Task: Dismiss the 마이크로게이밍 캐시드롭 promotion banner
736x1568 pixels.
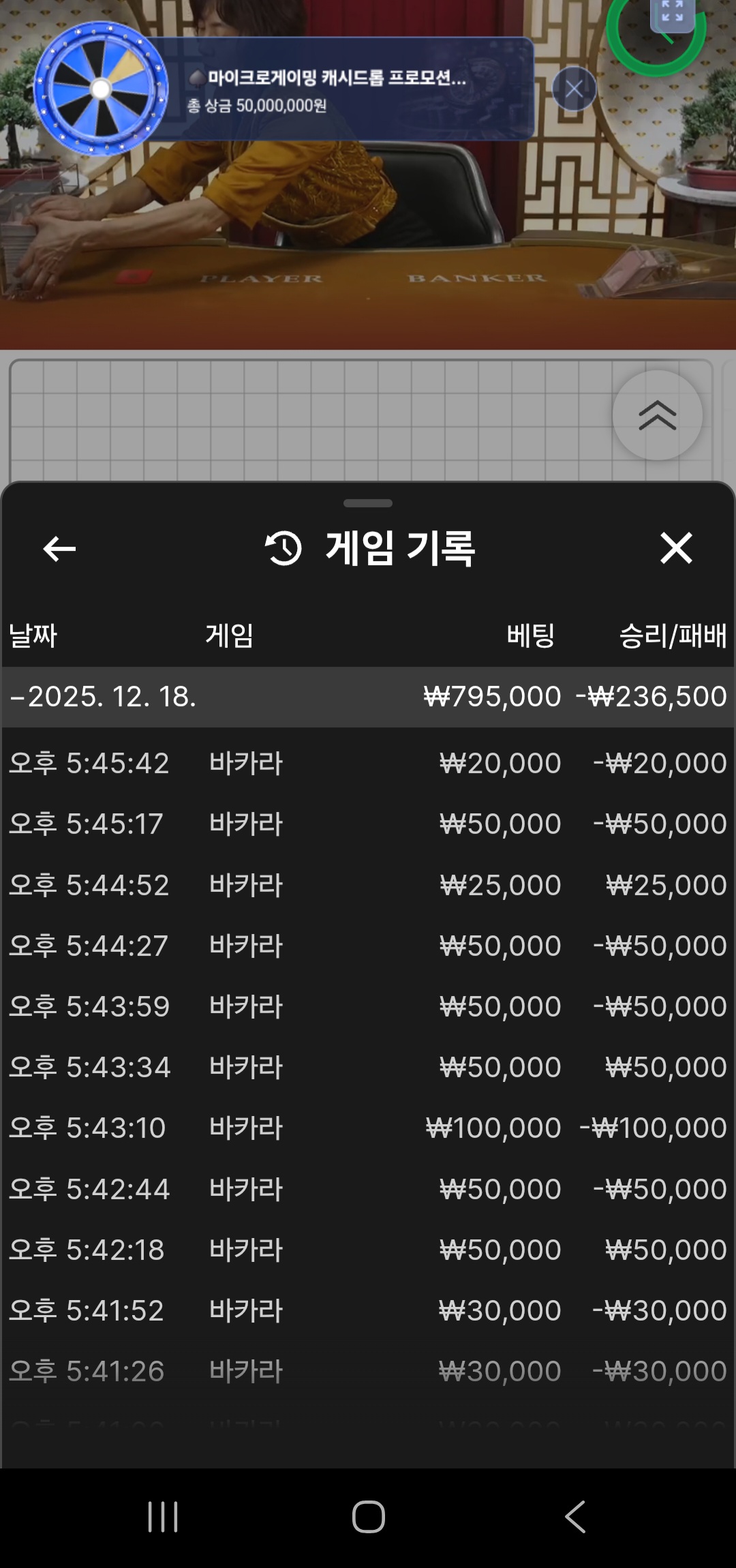Action: (574, 89)
